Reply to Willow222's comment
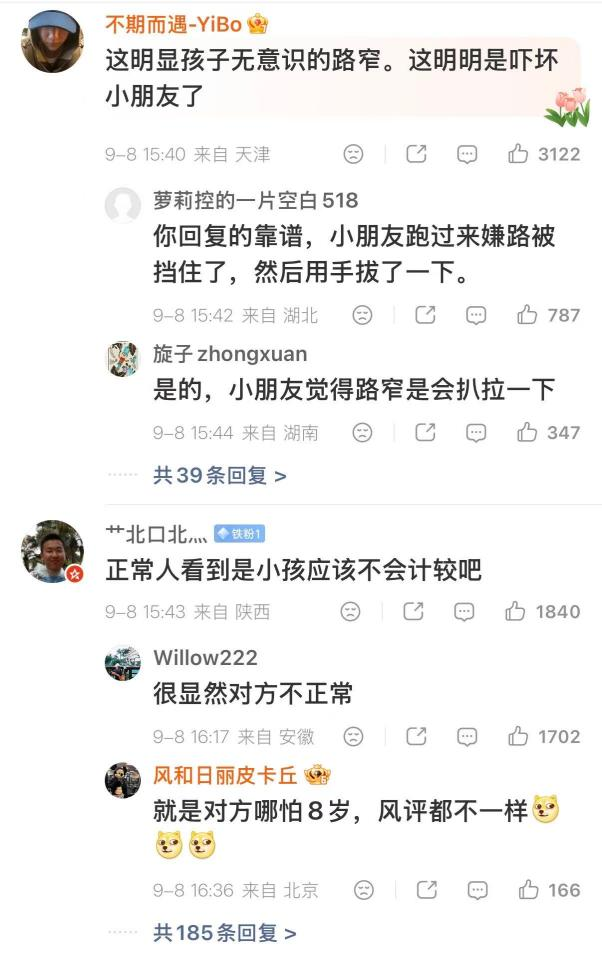Image resolution: width=602 pixels, height=959 pixels. (467, 736)
